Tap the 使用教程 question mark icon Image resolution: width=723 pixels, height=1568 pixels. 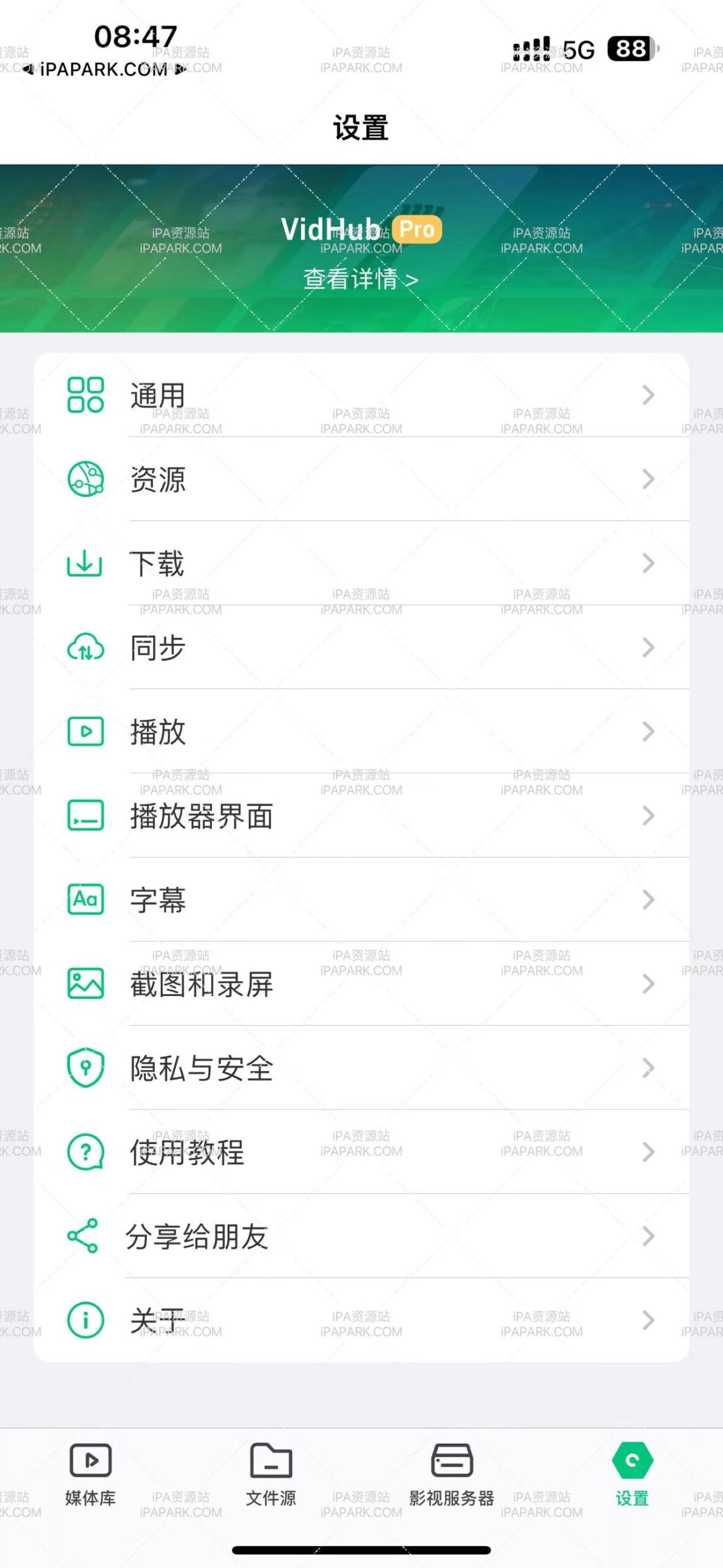[86, 1151]
